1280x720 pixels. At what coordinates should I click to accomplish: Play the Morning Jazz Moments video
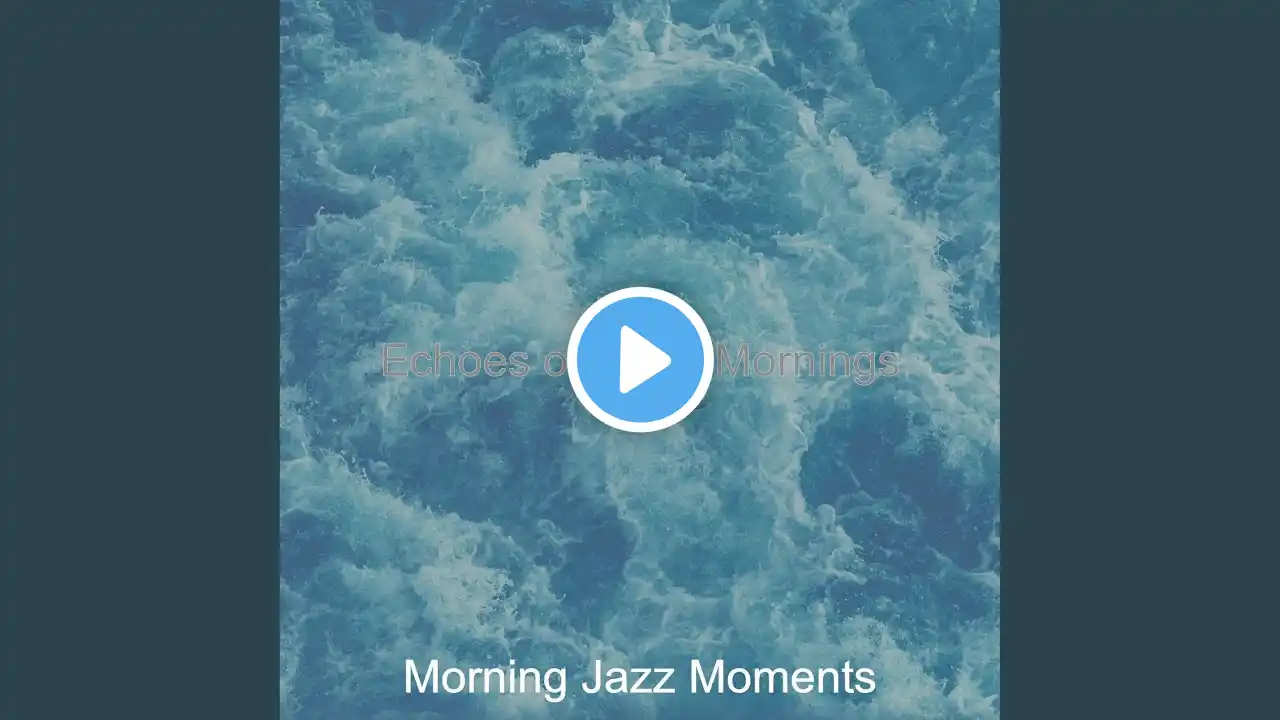[x=640, y=360]
